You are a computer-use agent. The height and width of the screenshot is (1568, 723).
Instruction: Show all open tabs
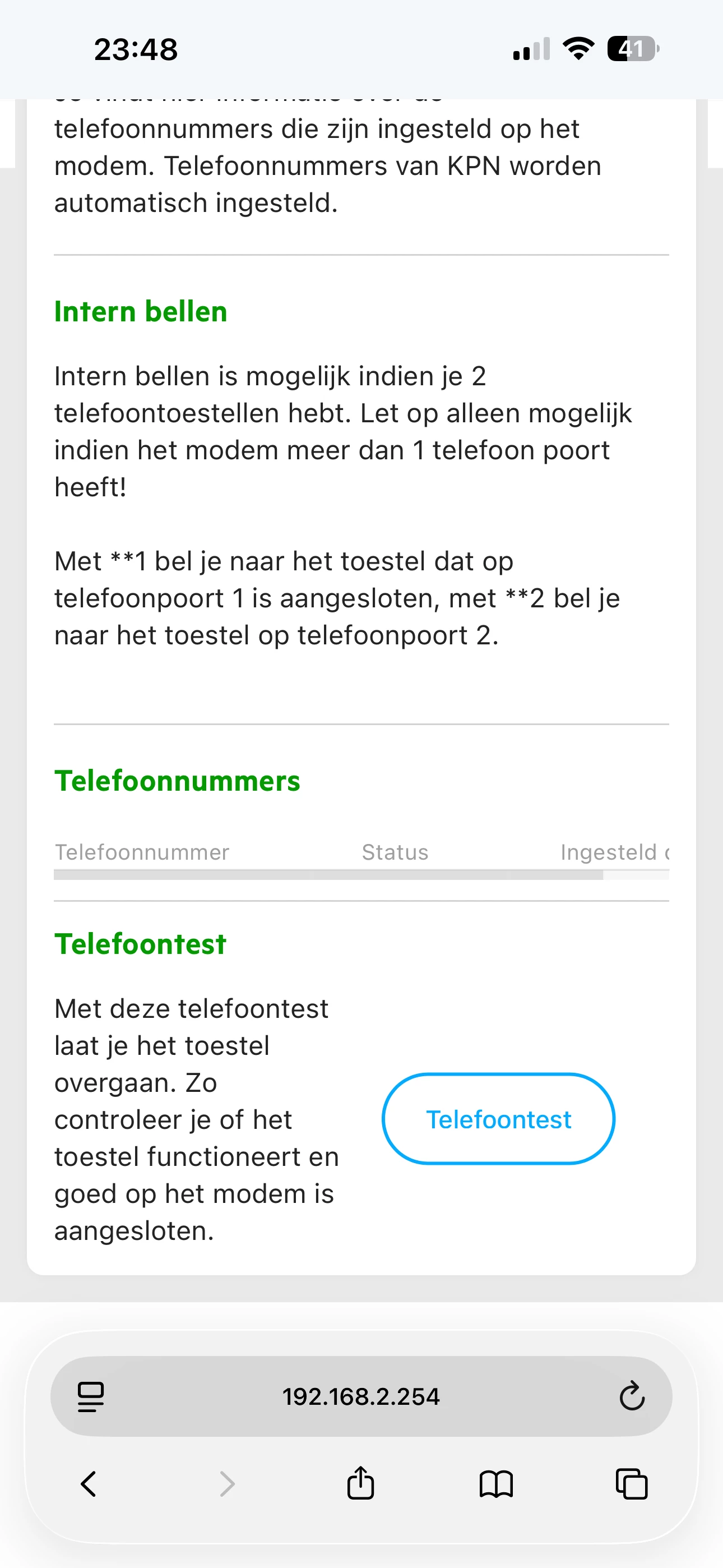point(632,1483)
